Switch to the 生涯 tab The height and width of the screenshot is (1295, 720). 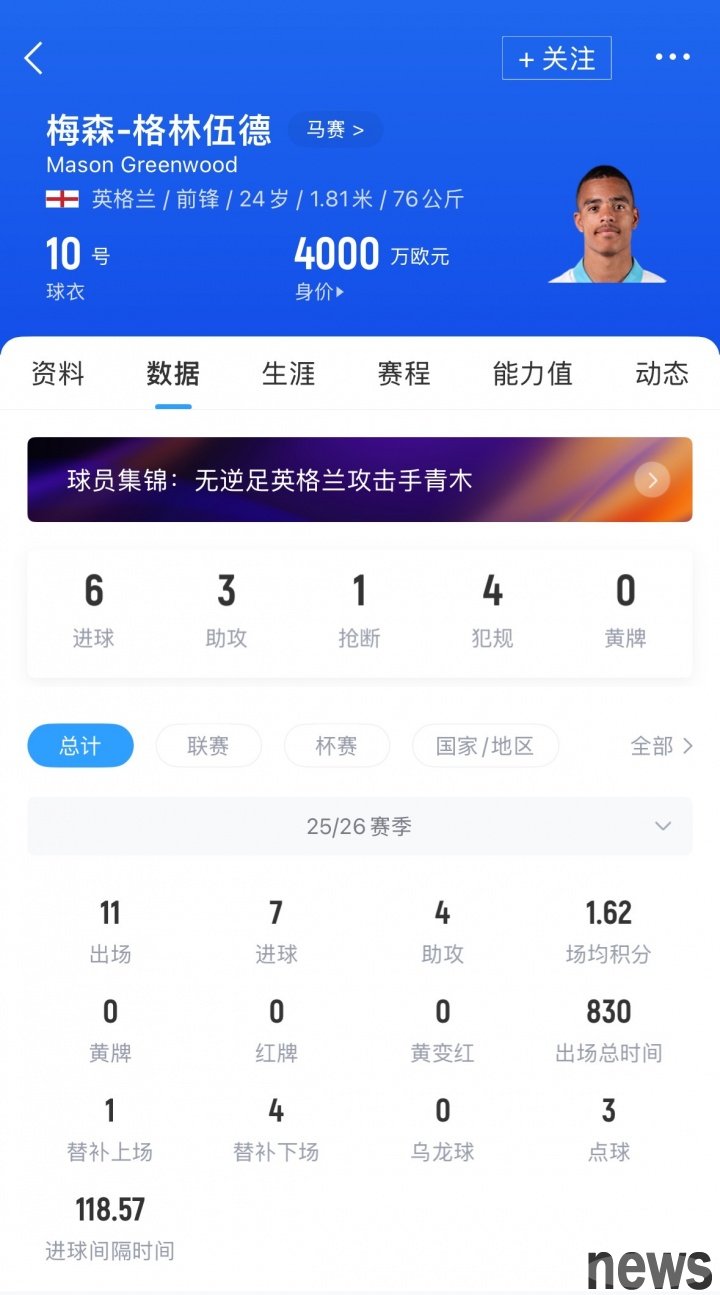click(x=289, y=374)
